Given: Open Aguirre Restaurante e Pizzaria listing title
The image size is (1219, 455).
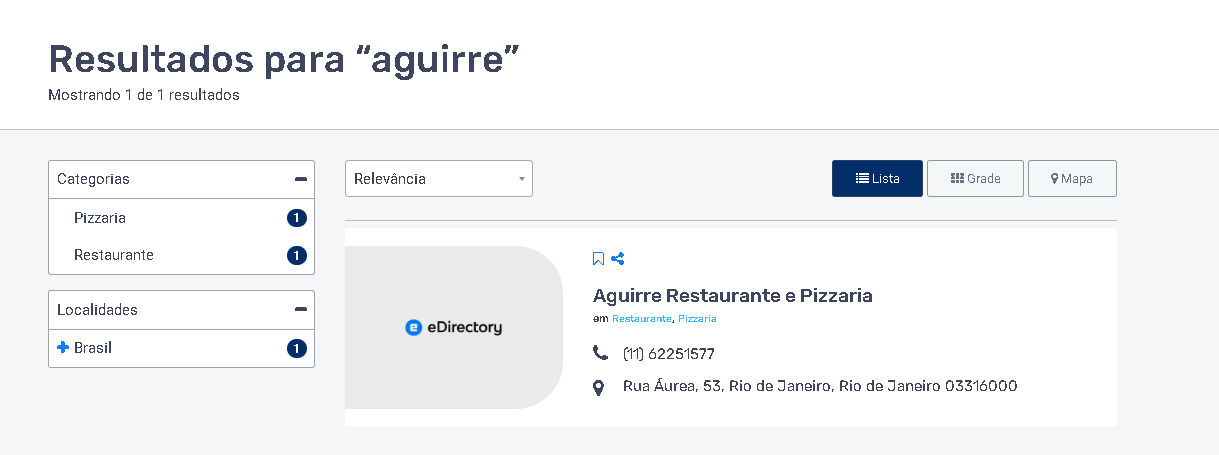Looking at the screenshot, I should point(732,296).
